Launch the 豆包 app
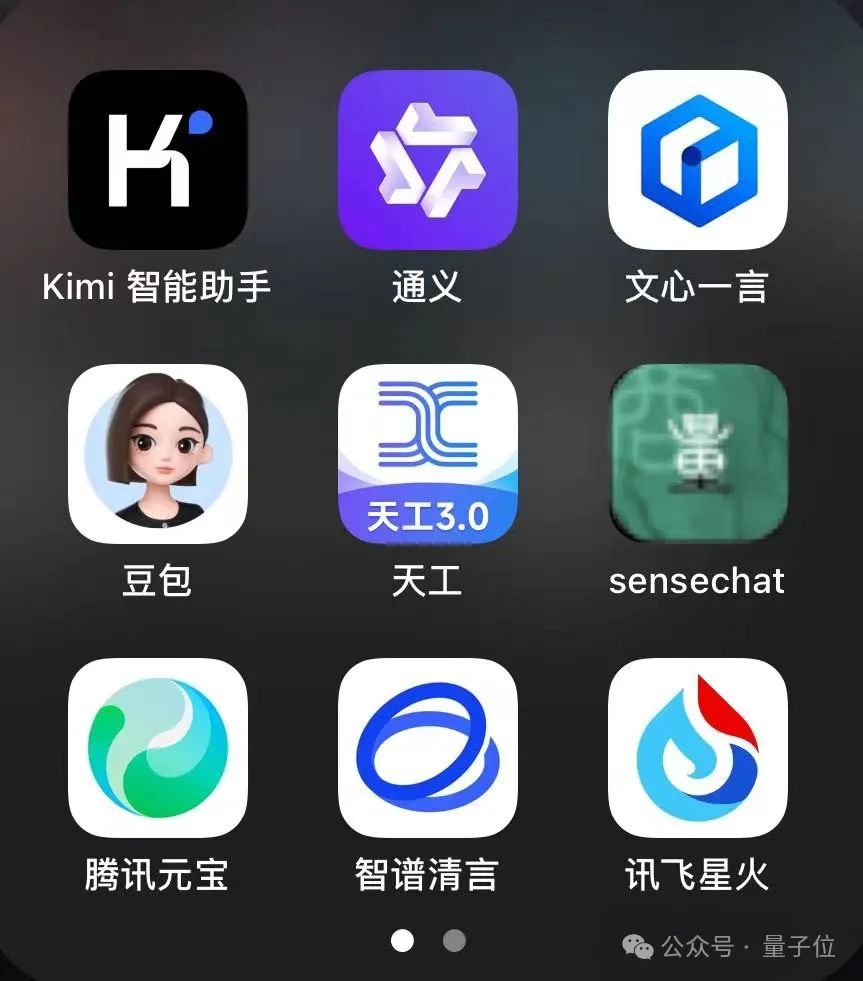Screen dimensions: 863x981 point(157,453)
